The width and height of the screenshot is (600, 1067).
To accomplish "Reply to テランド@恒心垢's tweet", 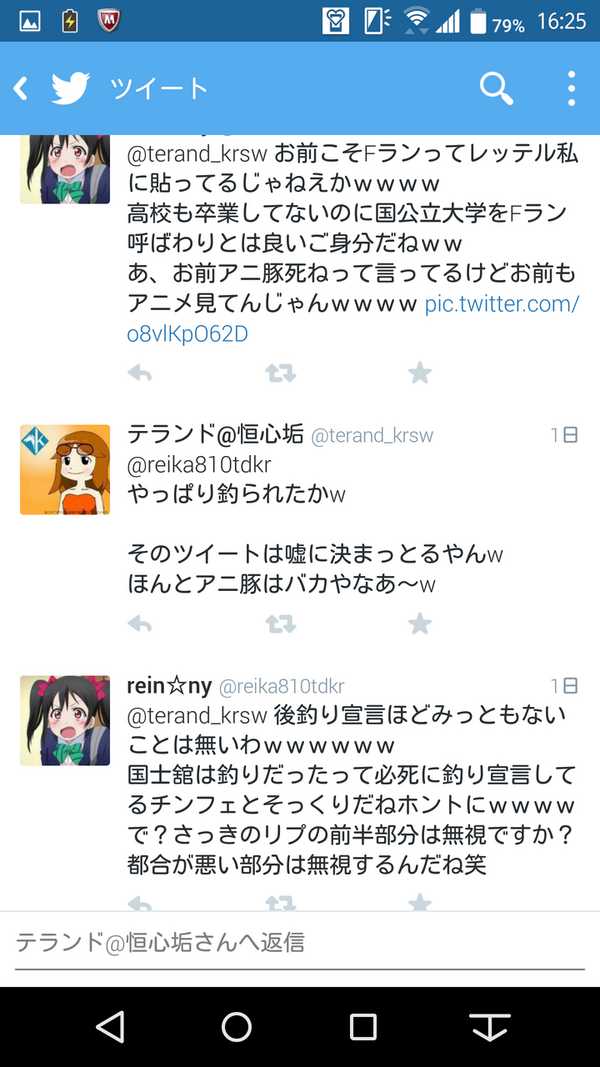I will (139, 623).
